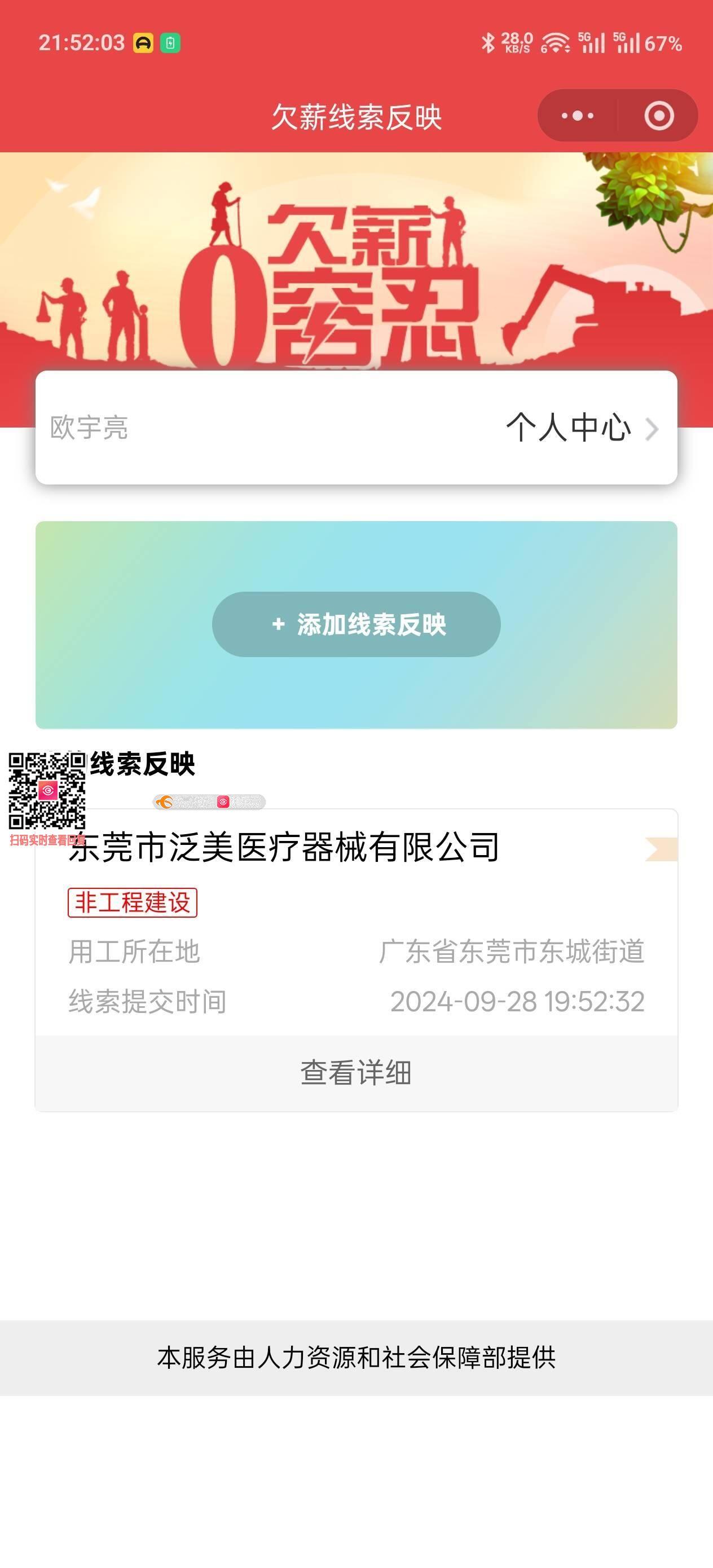Viewport: 713px width, 1568px height.
Task: Close the mini program via circle icon
Action: 659,116
